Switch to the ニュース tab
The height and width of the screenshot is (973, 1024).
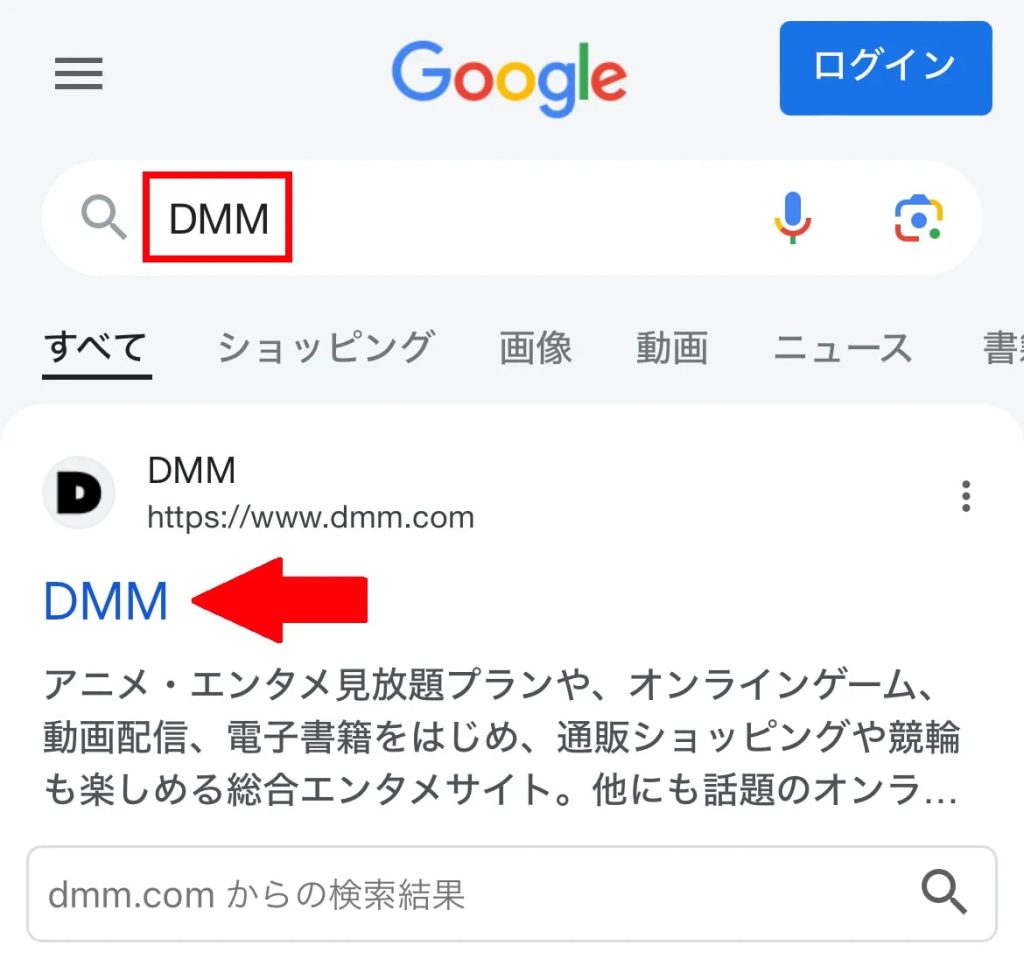coord(842,348)
